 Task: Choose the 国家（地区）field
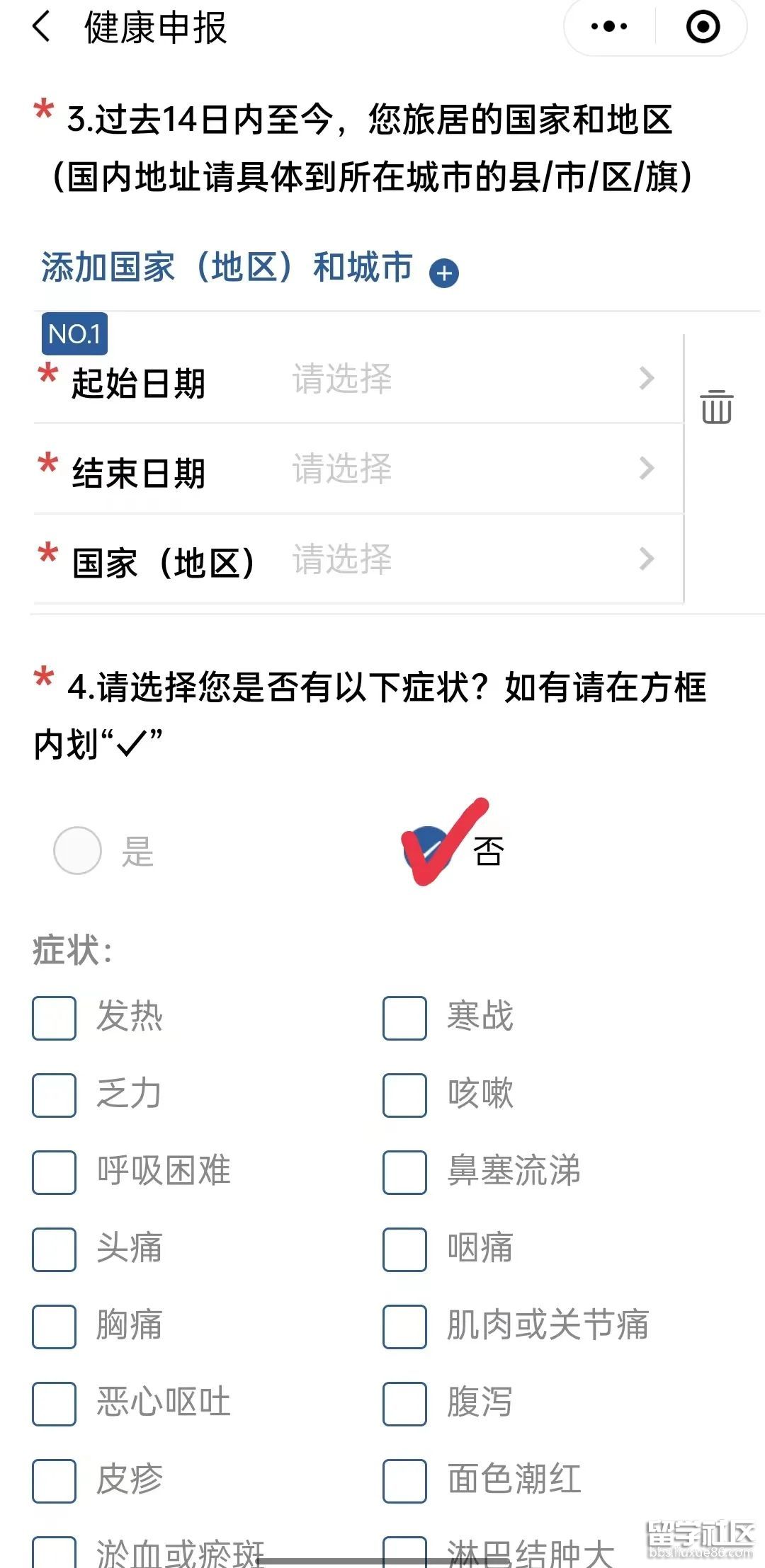coord(358,560)
